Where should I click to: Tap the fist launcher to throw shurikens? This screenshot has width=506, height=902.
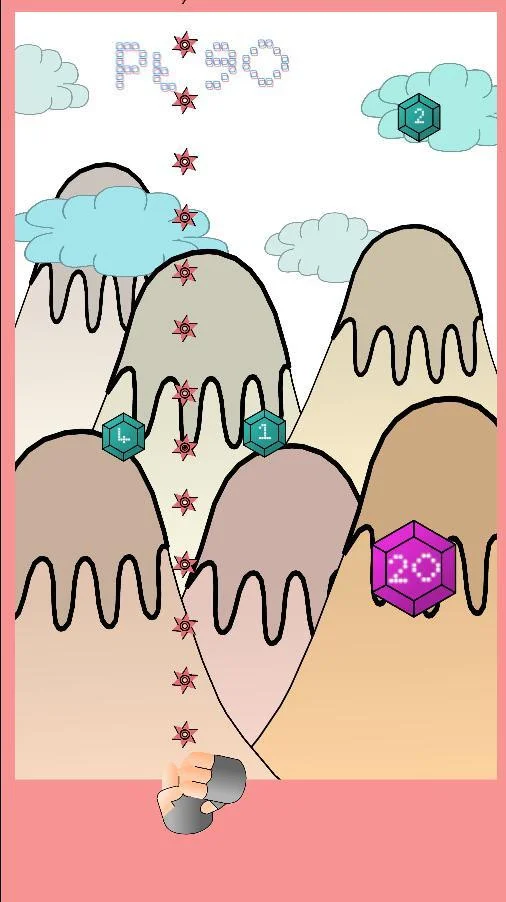pos(201,793)
